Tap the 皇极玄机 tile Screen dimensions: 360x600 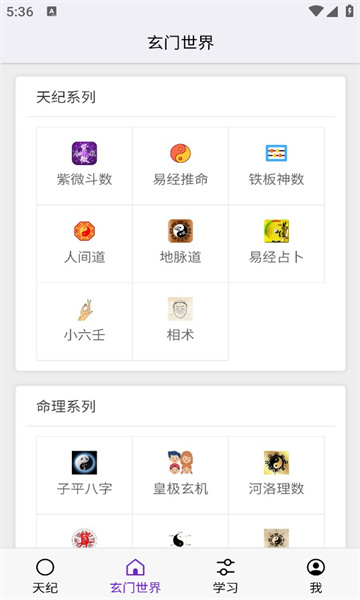pos(181,475)
